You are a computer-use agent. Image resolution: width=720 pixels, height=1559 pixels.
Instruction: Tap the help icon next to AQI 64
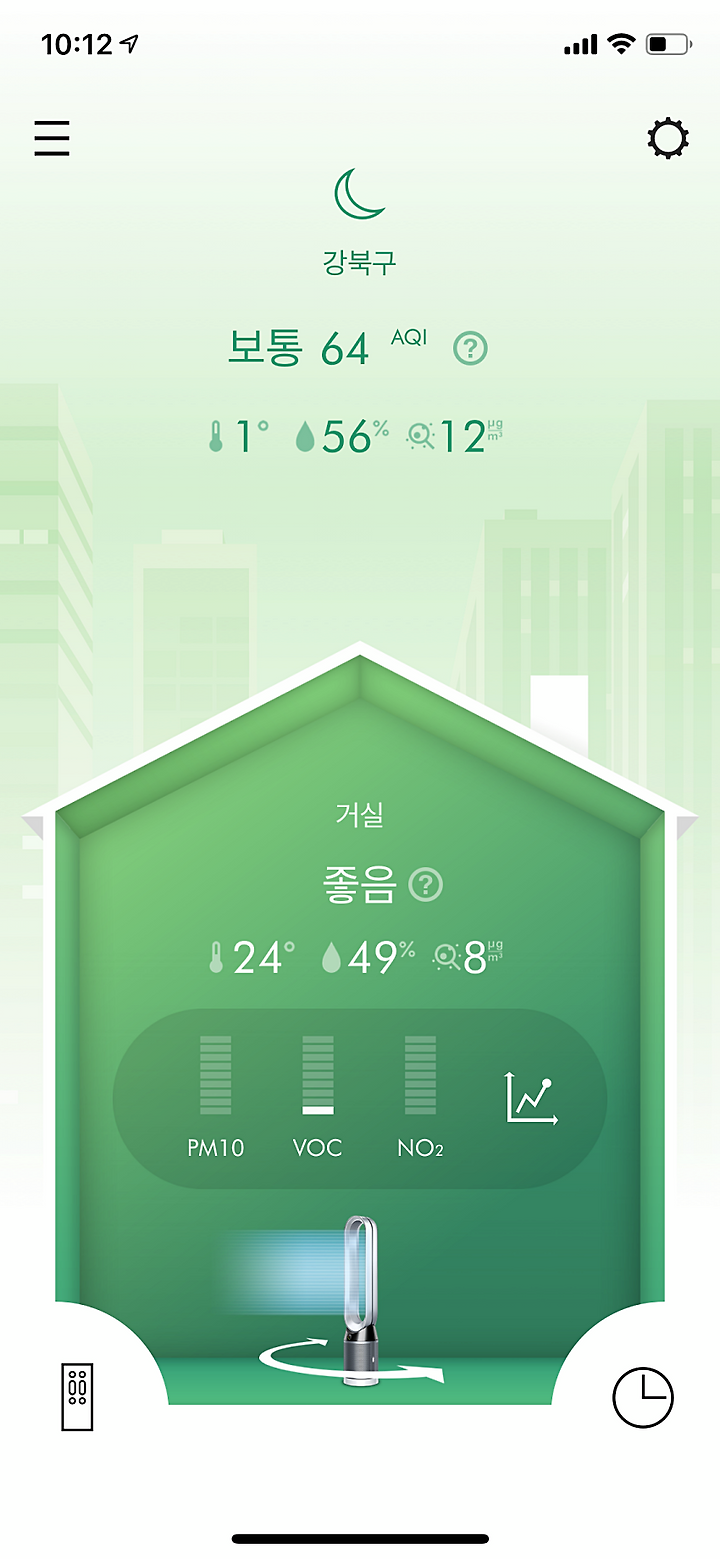(470, 348)
